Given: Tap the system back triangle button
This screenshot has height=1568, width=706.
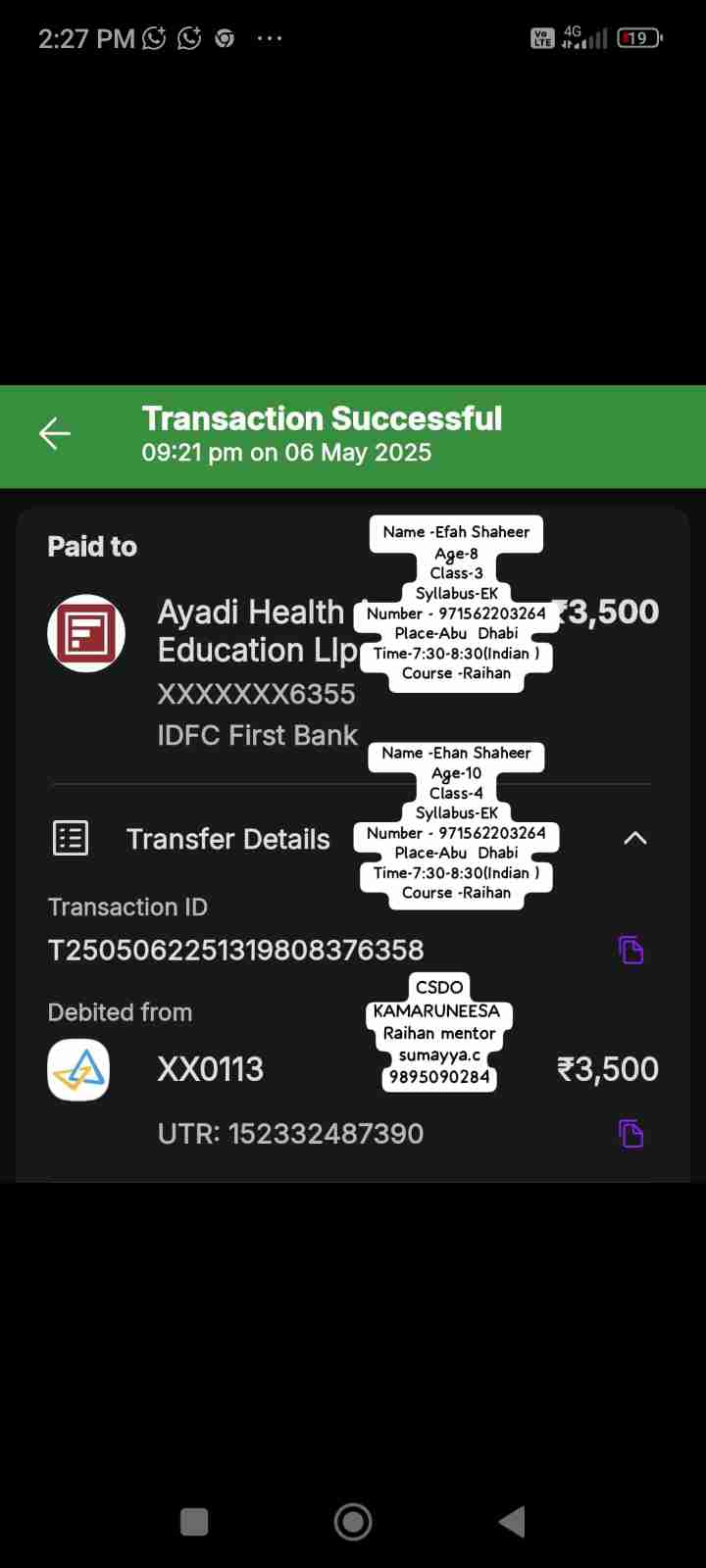Looking at the screenshot, I should click(x=512, y=1521).
